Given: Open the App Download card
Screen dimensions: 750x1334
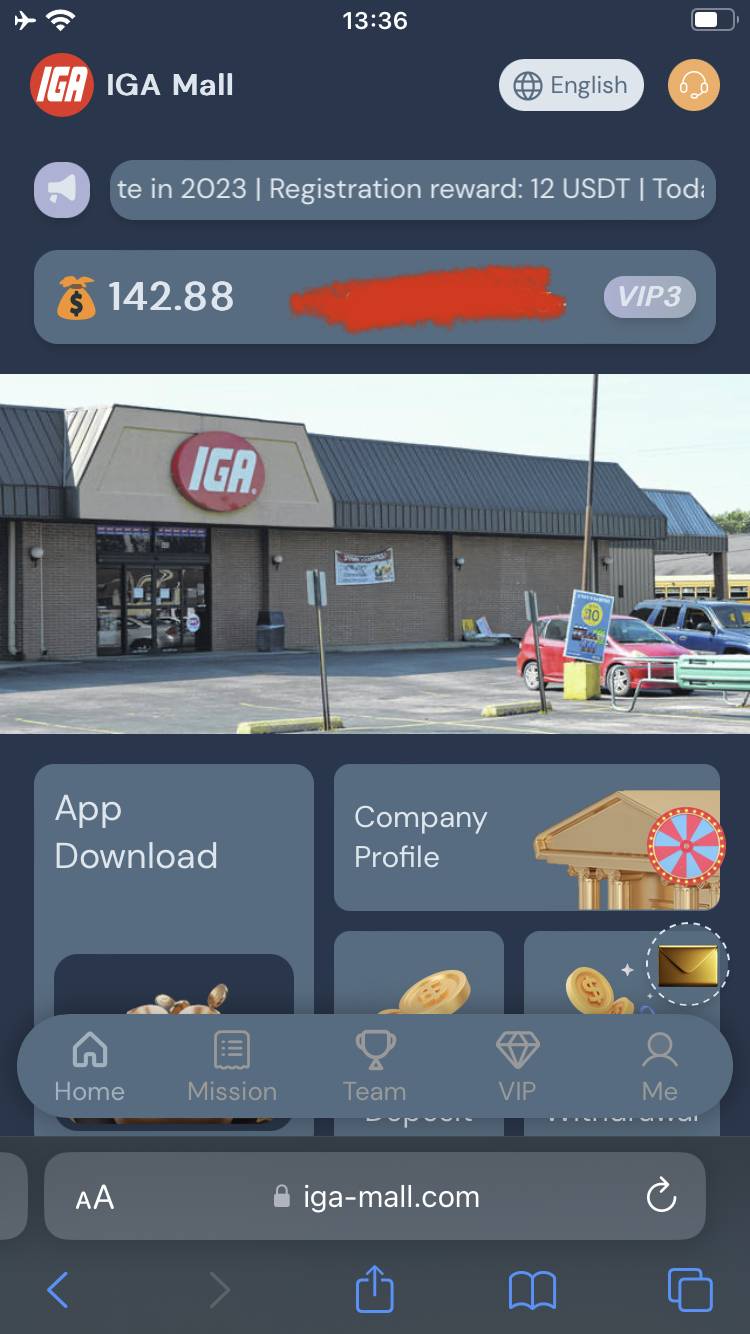Looking at the screenshot, I should pyautogui.click(x=136, y=832).
